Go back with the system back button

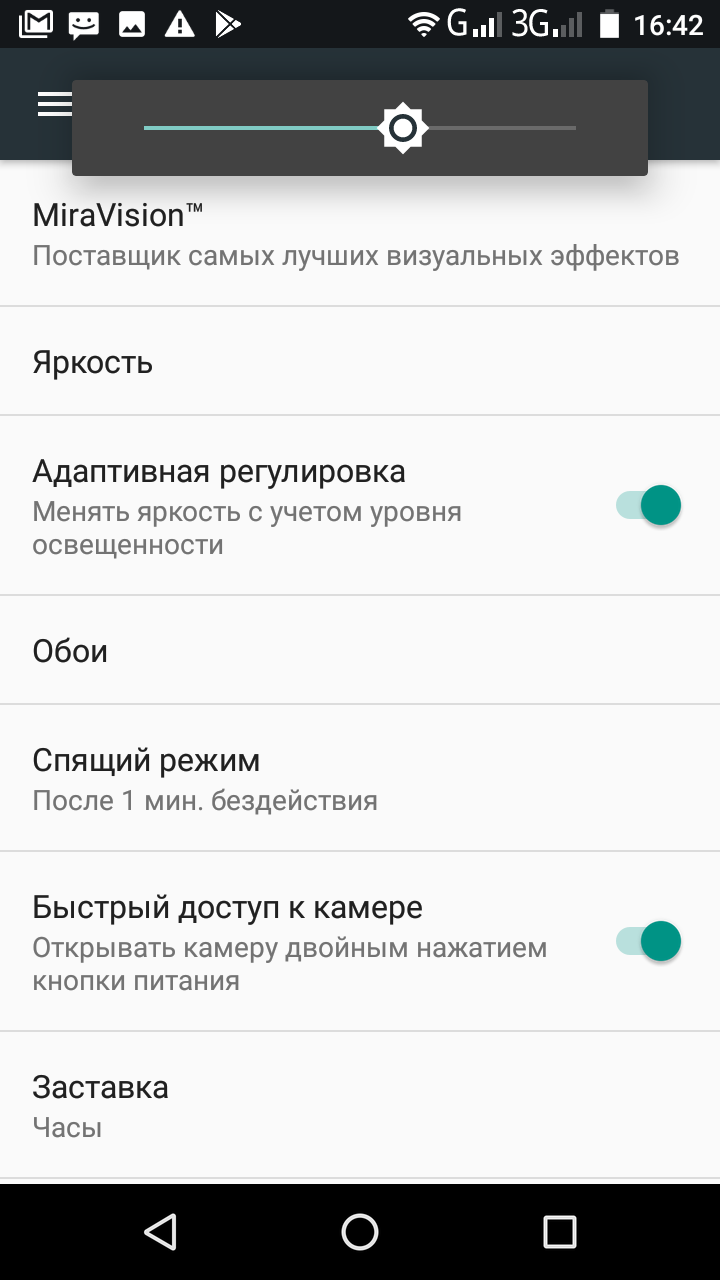160,1232
